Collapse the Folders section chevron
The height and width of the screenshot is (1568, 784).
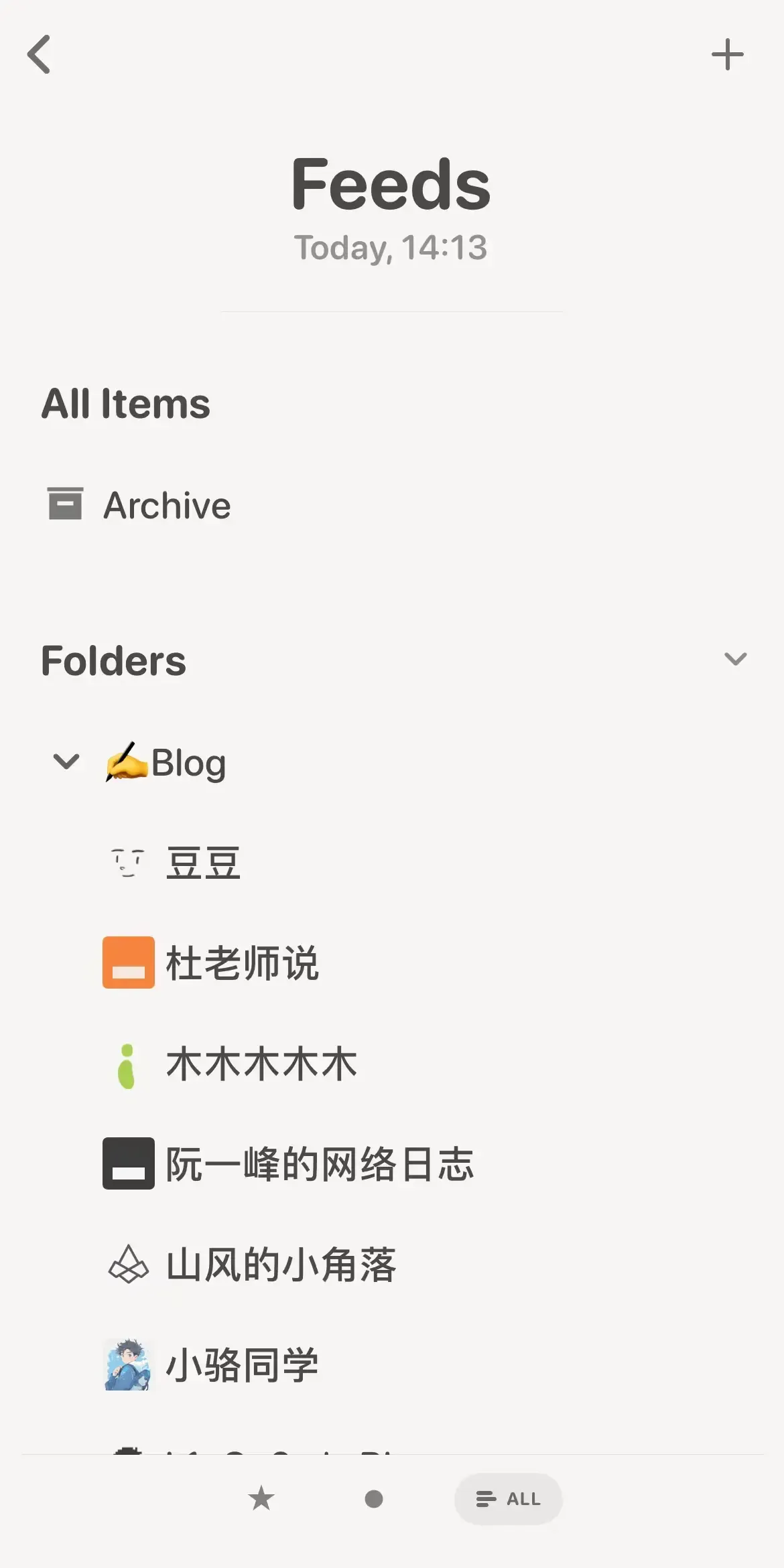pyautogui.click(x=735, y=659)
